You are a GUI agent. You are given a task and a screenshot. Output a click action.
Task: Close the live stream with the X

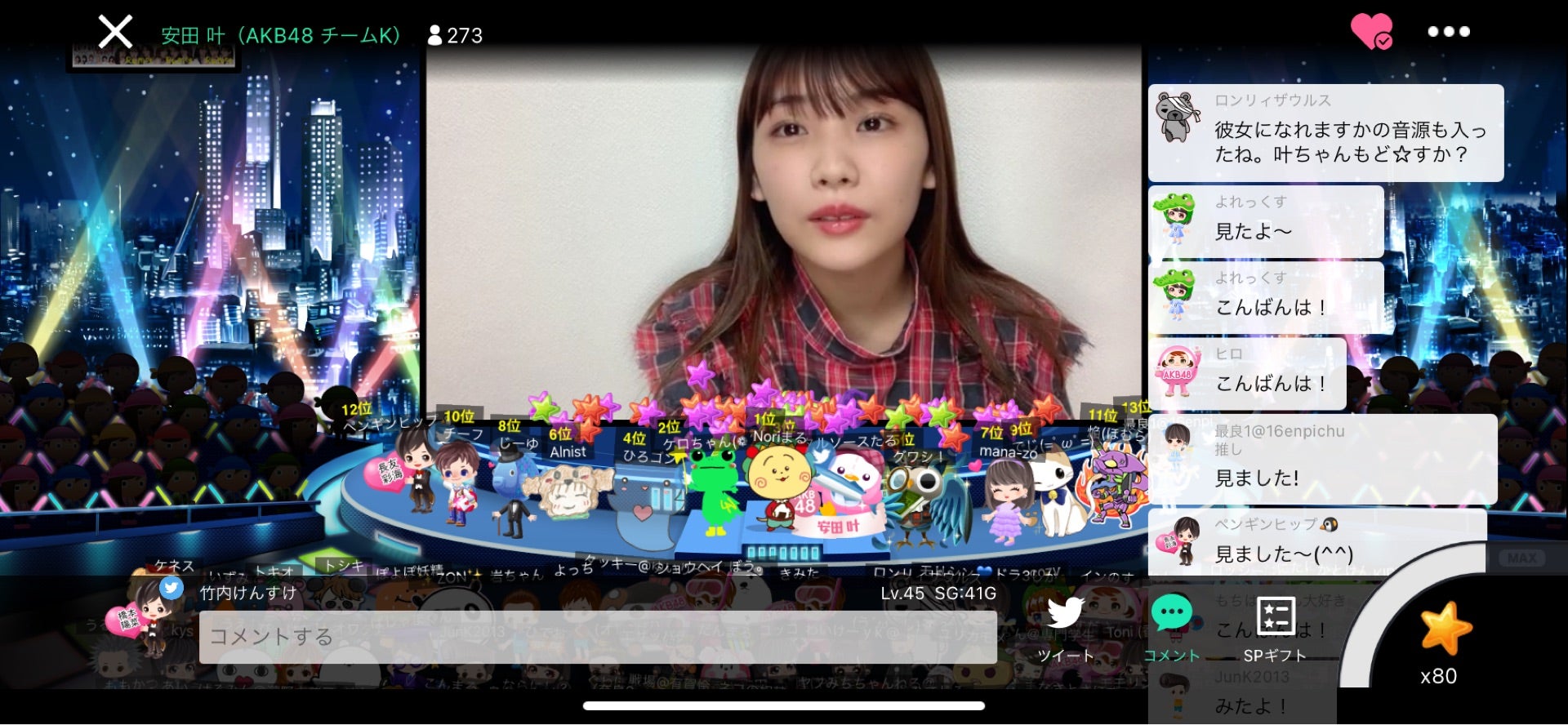click(x=115, y=33)
